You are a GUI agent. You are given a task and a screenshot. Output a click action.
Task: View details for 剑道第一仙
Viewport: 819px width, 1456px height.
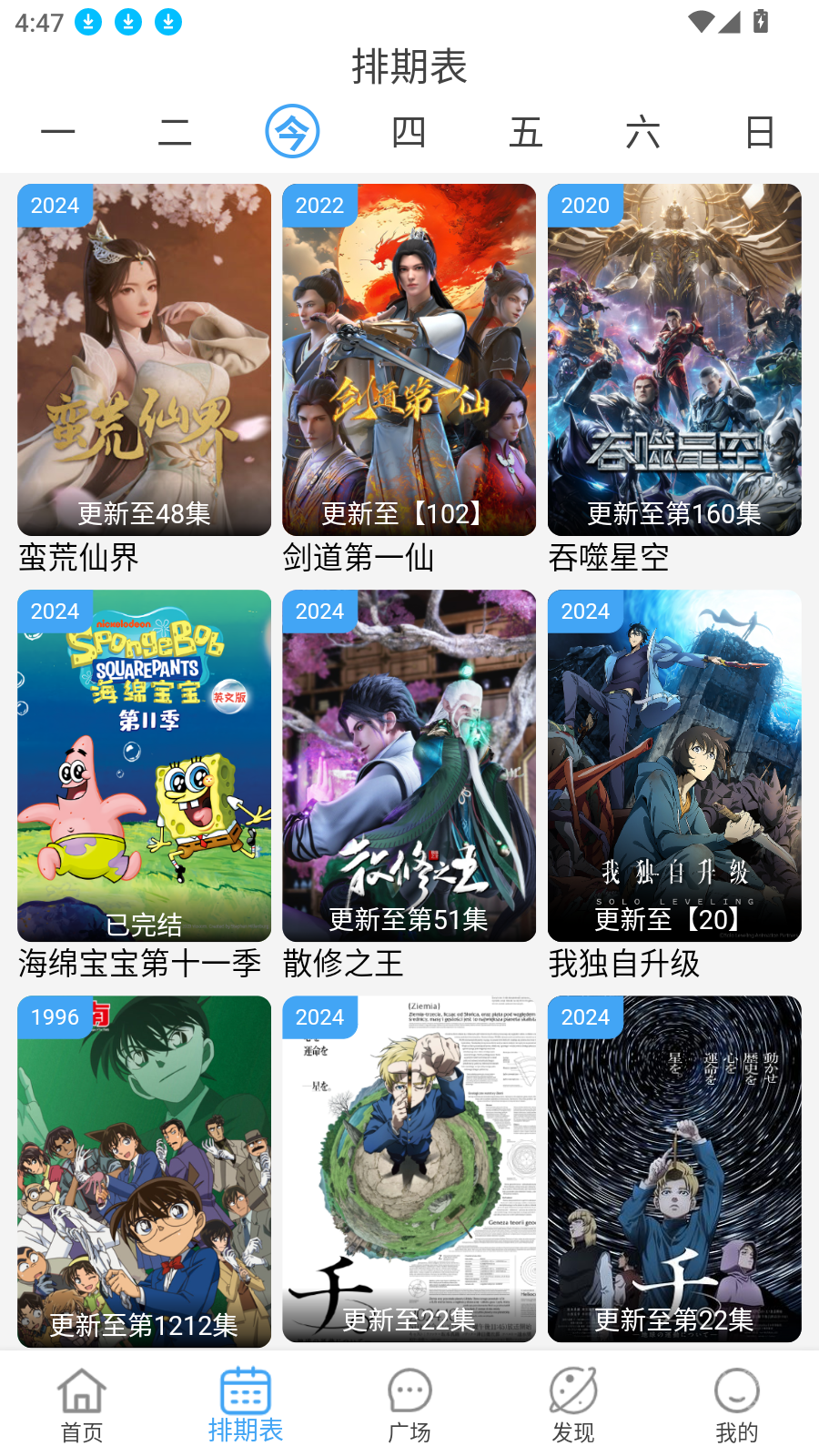tap(409, 359)
